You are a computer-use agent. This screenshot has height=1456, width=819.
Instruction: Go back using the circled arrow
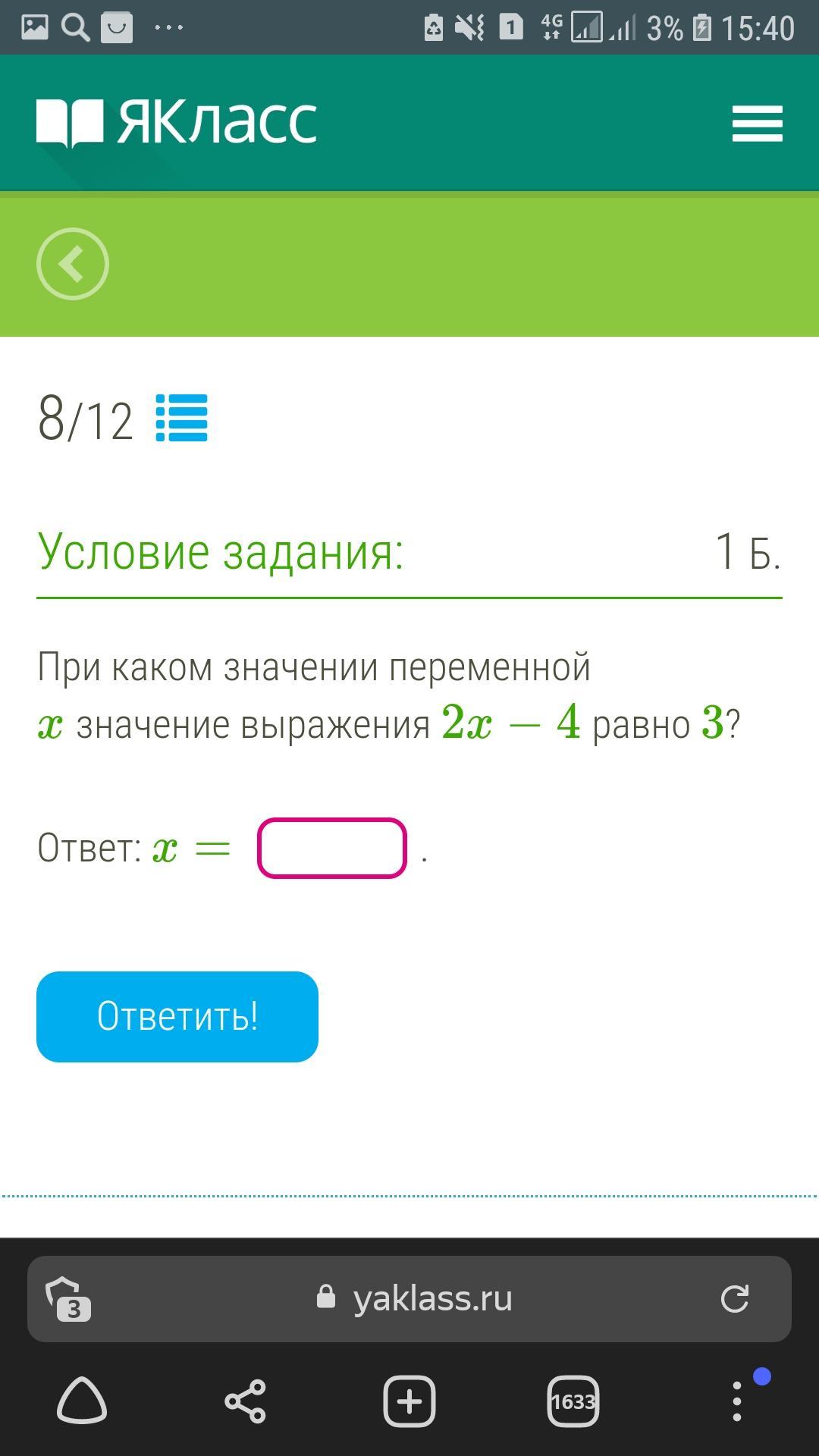coord(73,264)
